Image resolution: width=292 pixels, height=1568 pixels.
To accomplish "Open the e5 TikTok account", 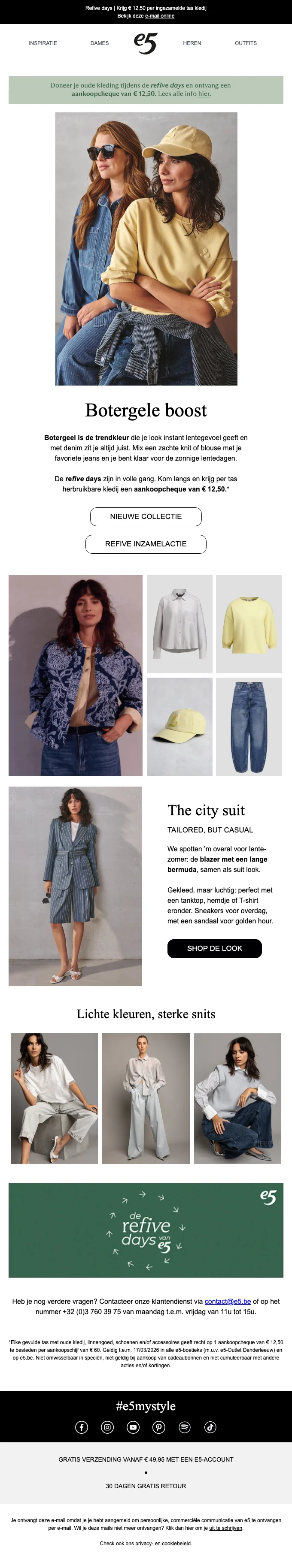I will click(x=210, y=1427).
